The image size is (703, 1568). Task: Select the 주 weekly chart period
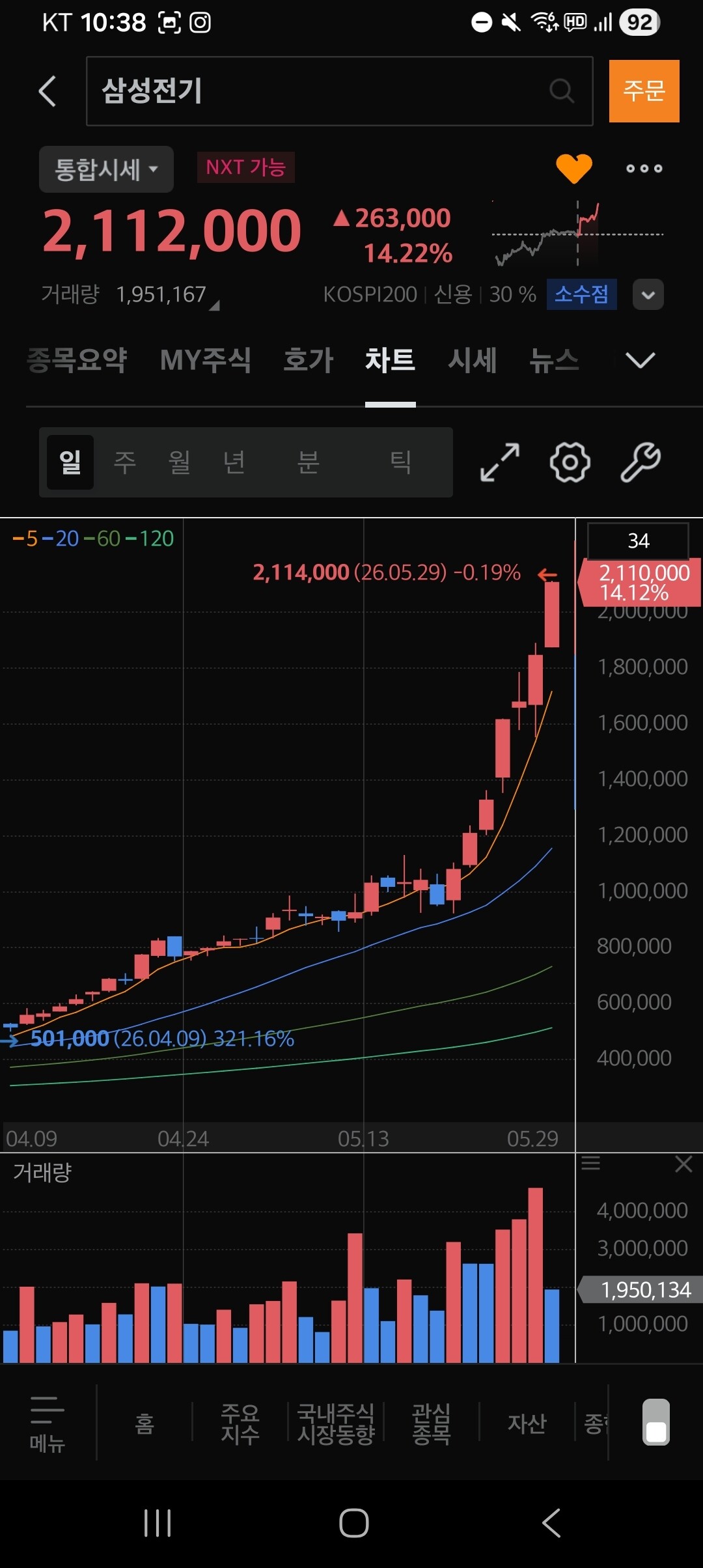tap(124, 462)
